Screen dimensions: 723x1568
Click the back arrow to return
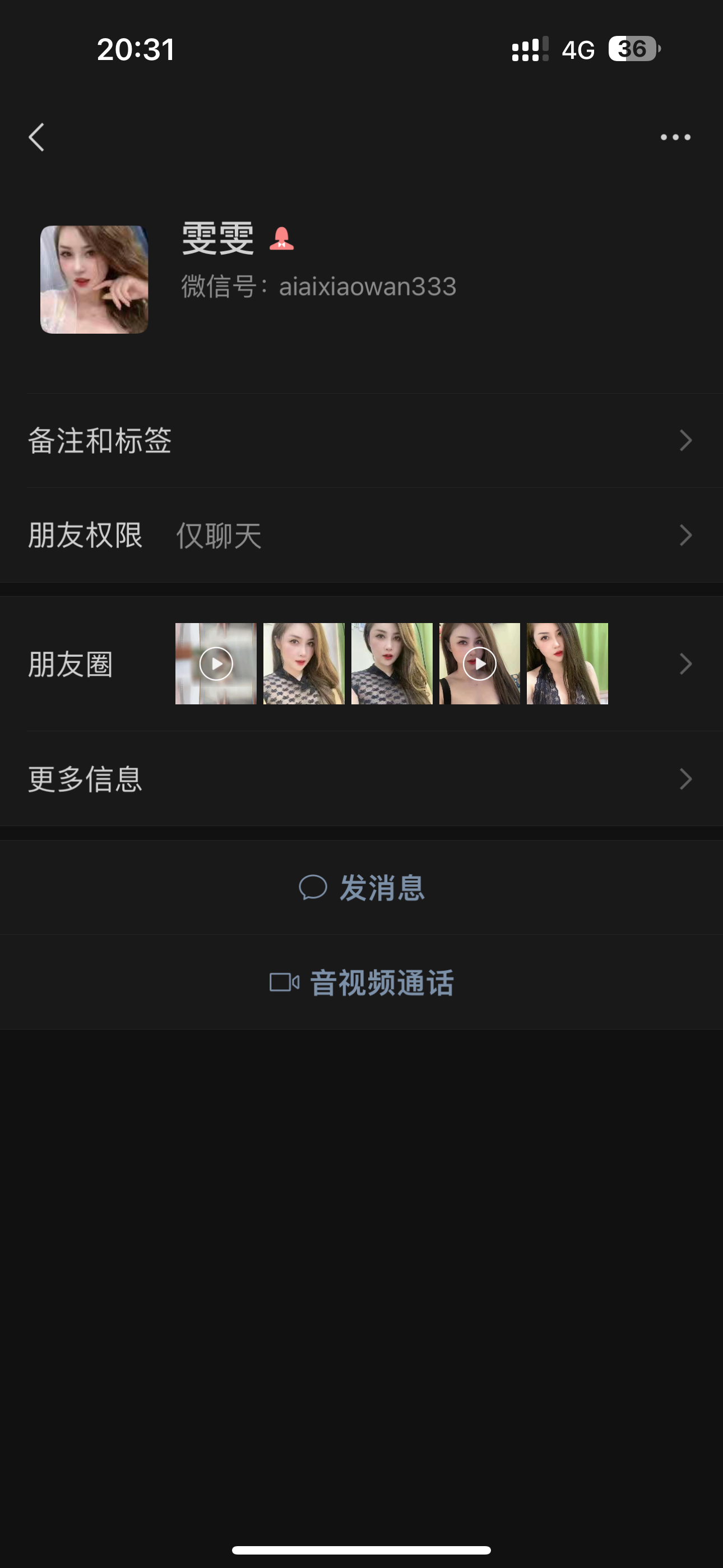tap(36, 137)
